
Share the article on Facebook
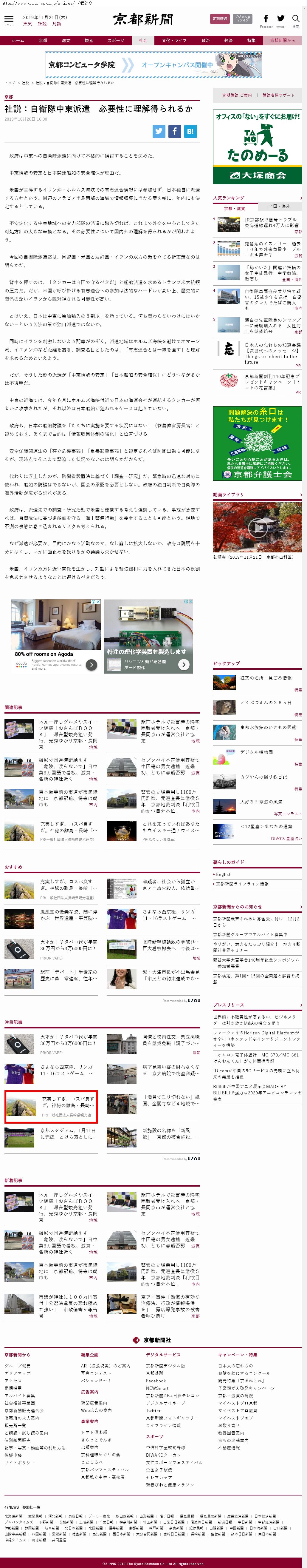tap(174, 131)
